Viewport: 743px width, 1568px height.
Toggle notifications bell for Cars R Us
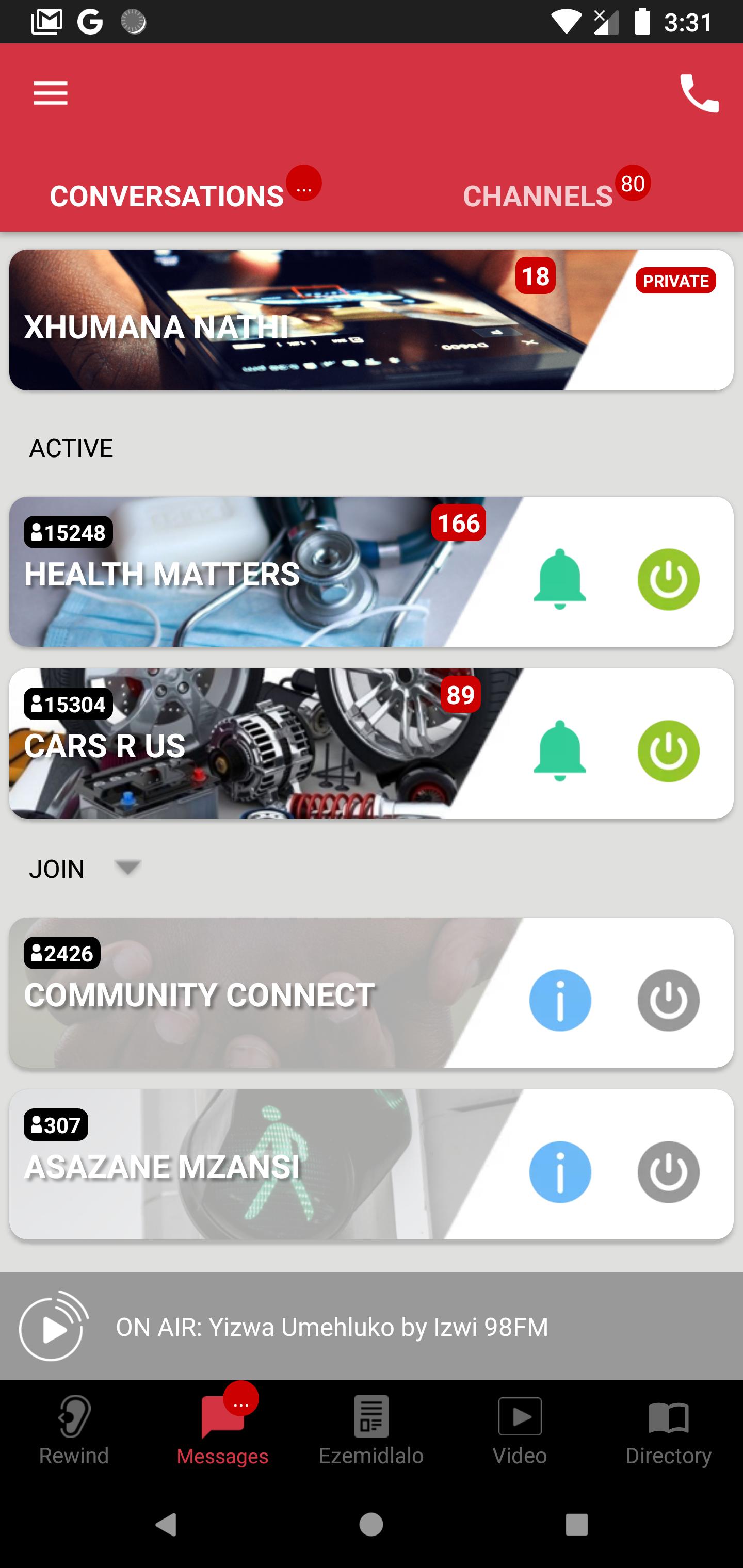click(560, 750)
